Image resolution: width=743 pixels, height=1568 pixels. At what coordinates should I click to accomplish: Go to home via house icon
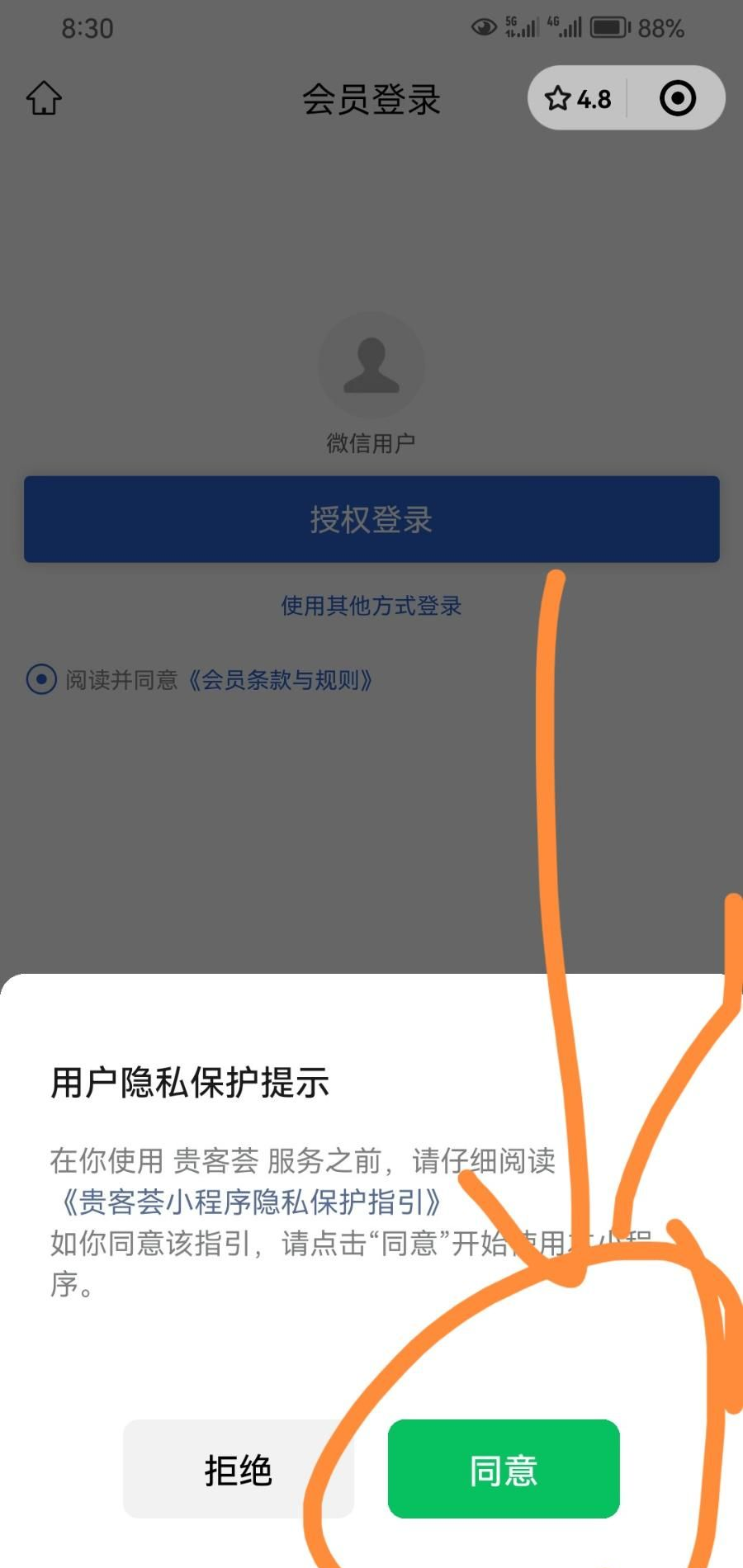pos(44,98)
